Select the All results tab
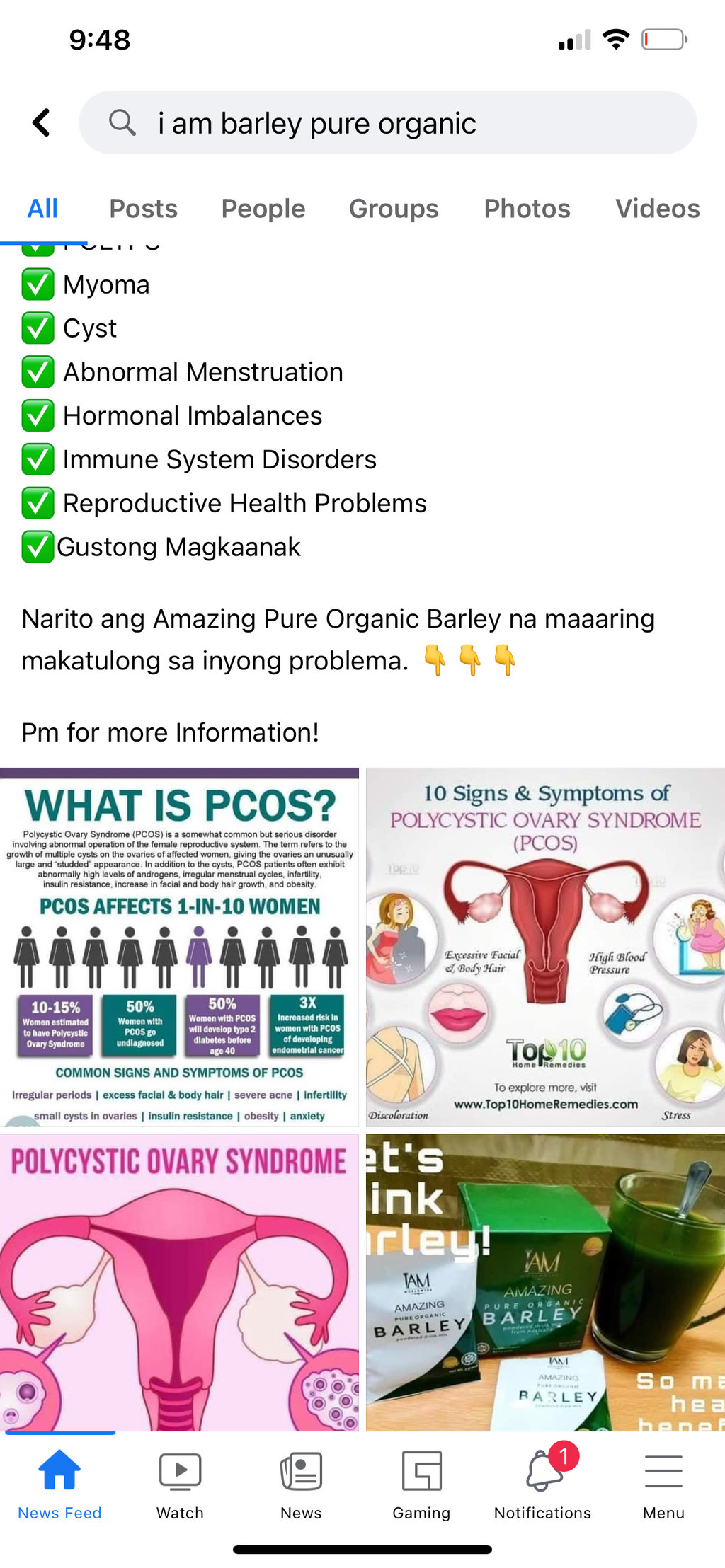The height and width of the screenshot is (1568, 725). pos(42,209)
